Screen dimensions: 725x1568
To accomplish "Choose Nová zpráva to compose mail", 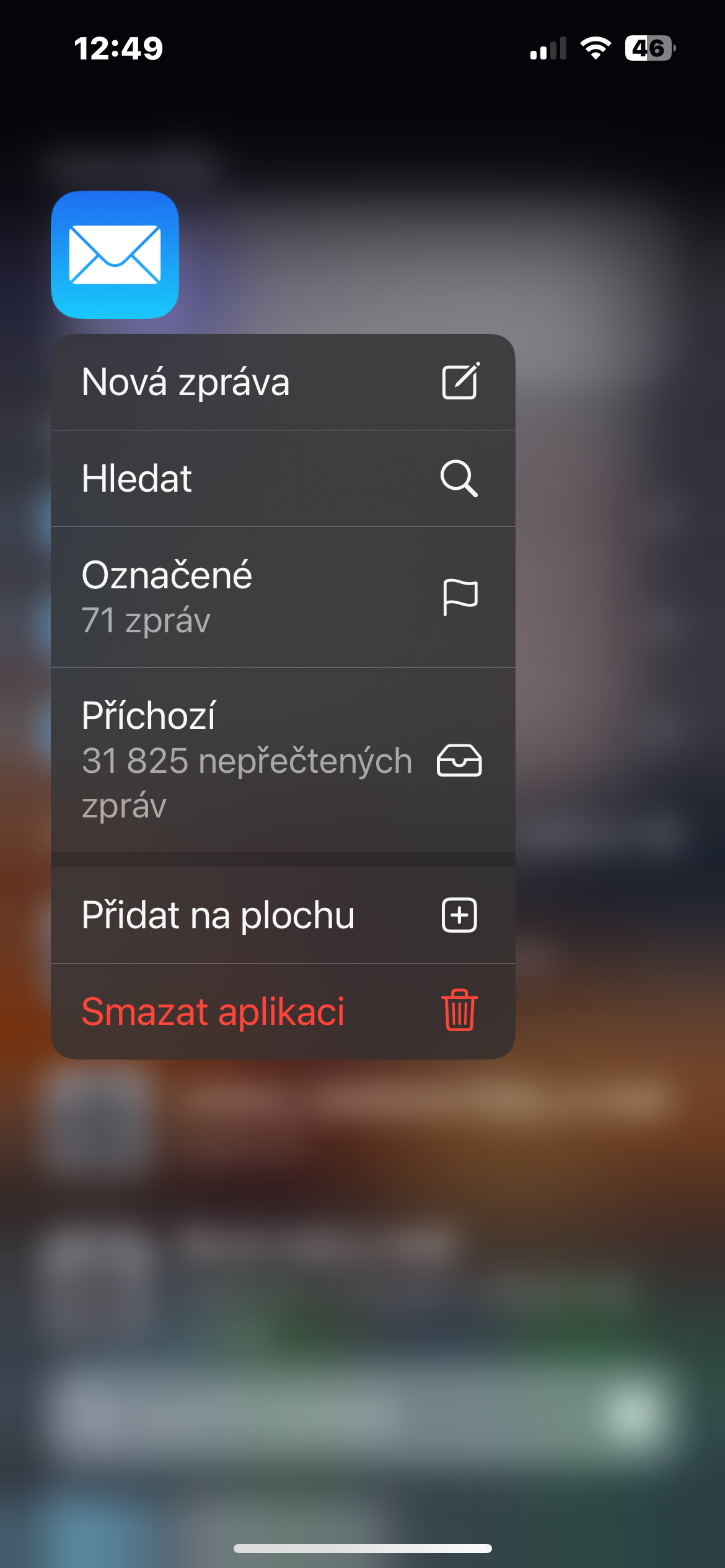I will click(283, 382).
